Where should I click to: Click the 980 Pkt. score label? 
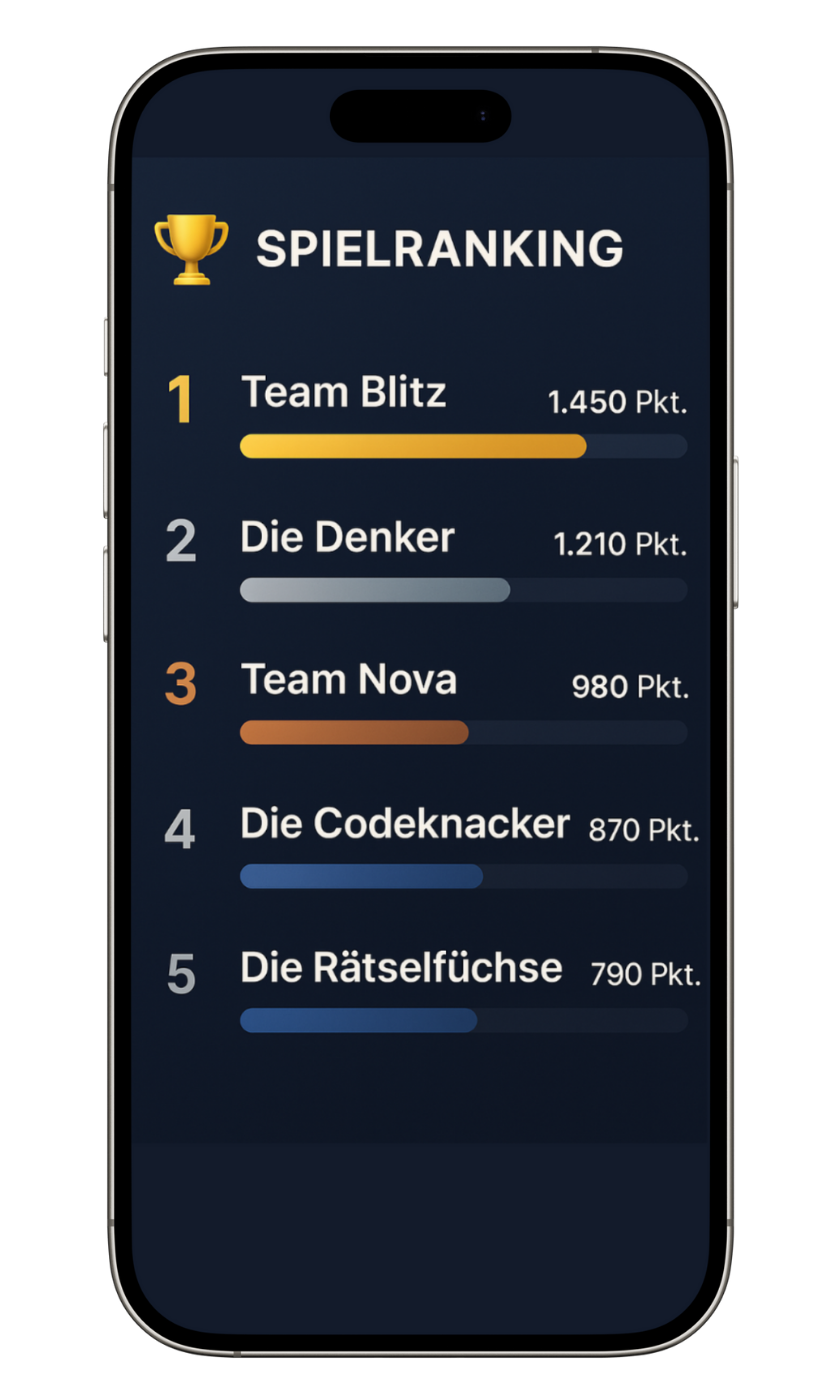[x=631, y=688]
